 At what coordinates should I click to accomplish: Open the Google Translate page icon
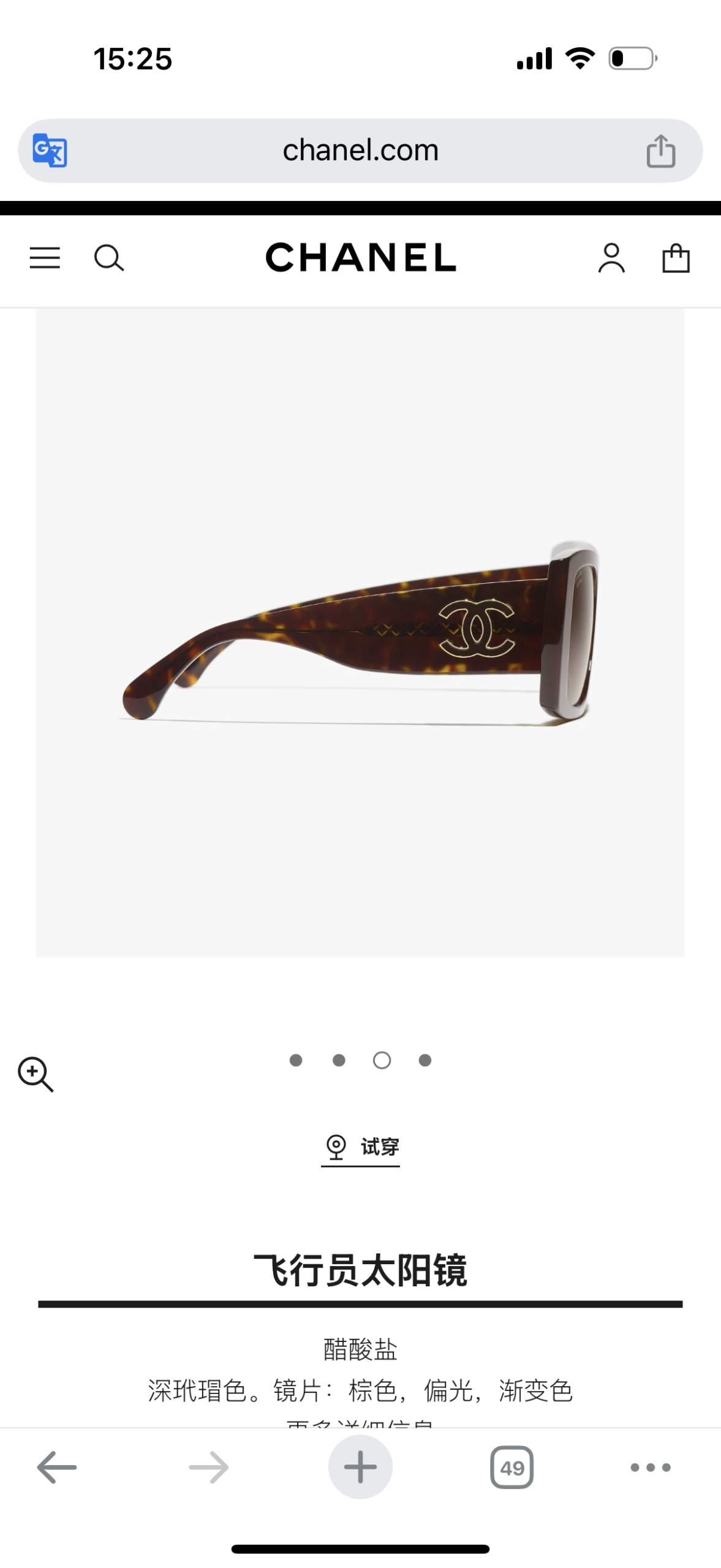click(x=50, y=150)
